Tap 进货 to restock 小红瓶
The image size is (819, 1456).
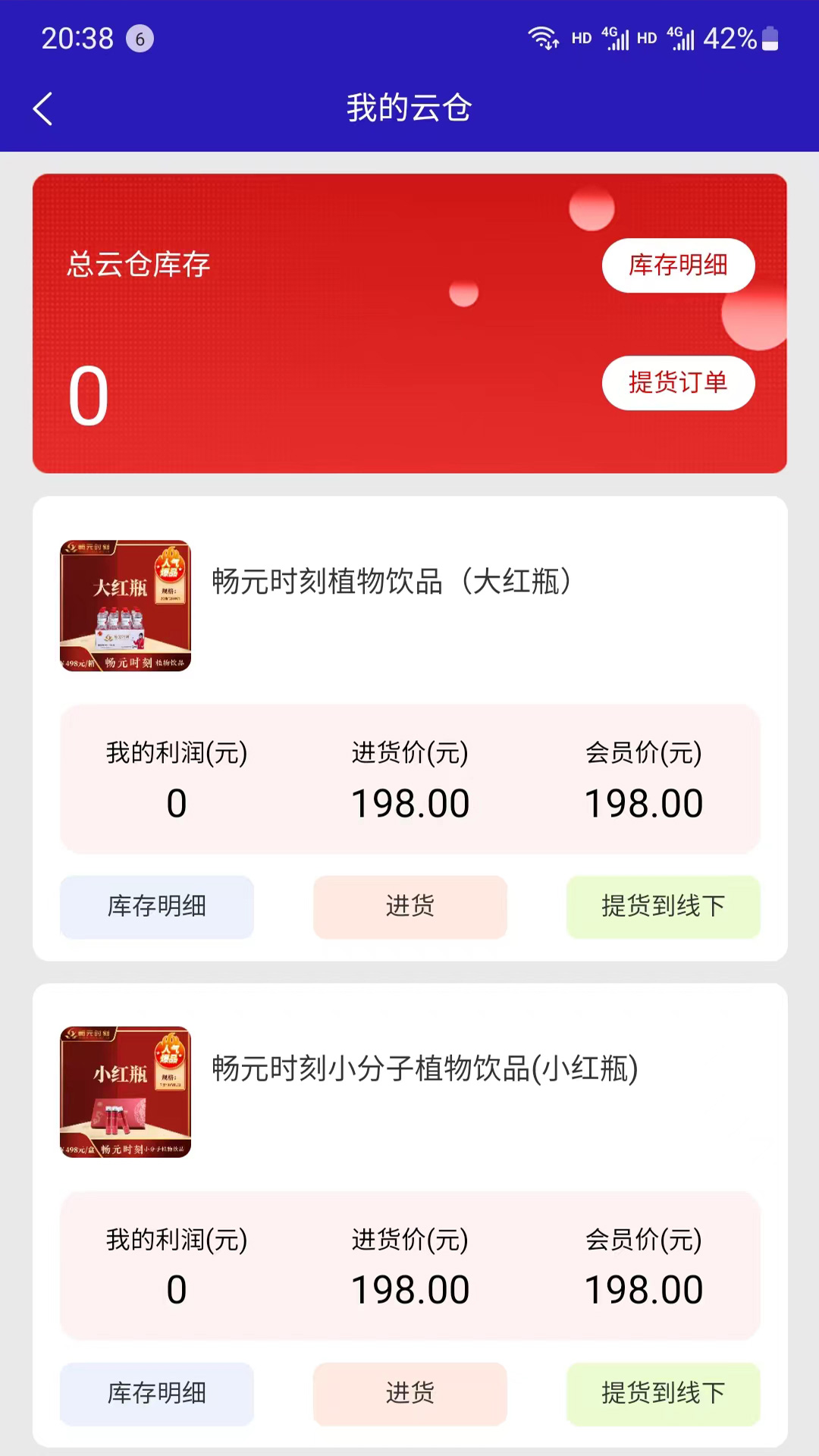[409, 1394]
